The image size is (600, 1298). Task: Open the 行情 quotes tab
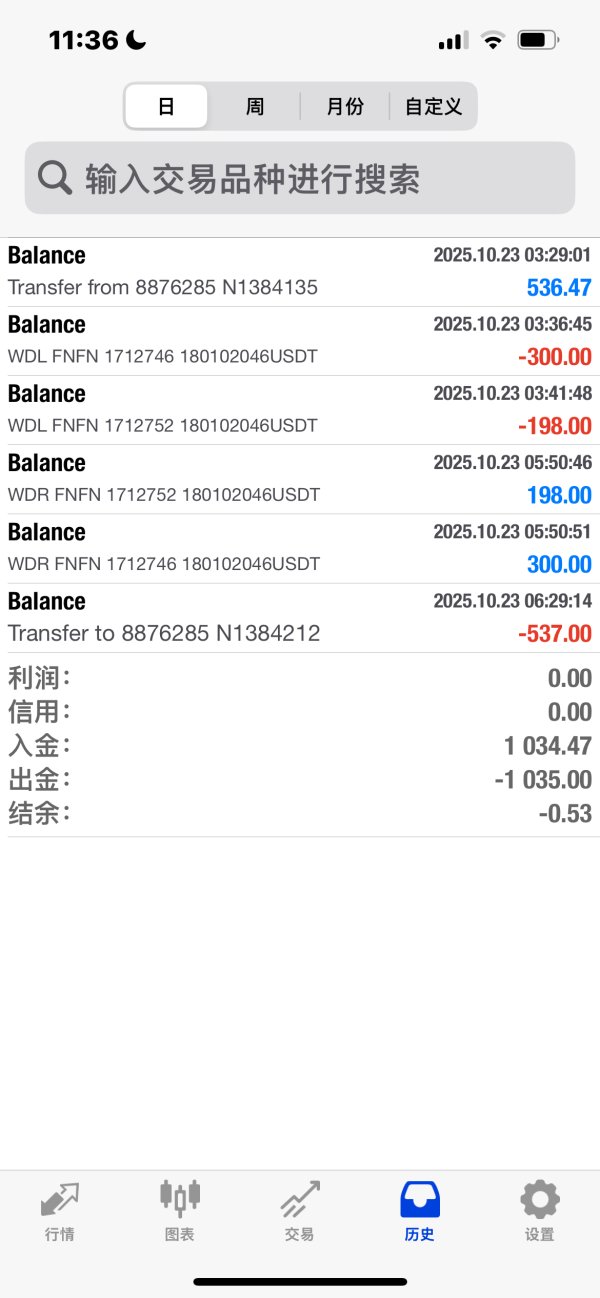(x=60, y=1210)
